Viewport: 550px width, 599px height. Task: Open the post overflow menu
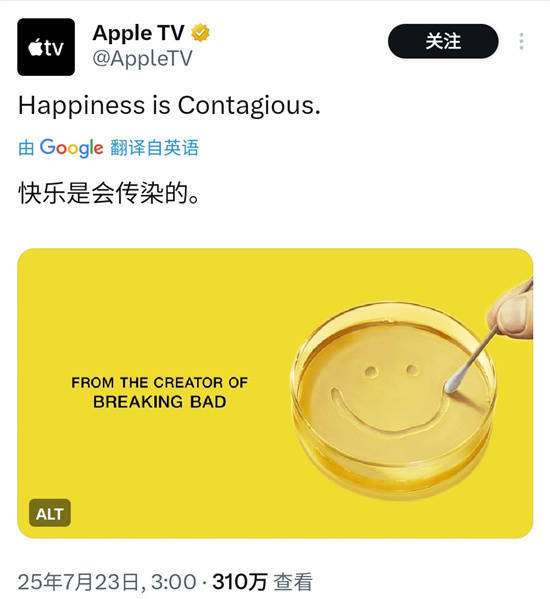coord(521,41)
